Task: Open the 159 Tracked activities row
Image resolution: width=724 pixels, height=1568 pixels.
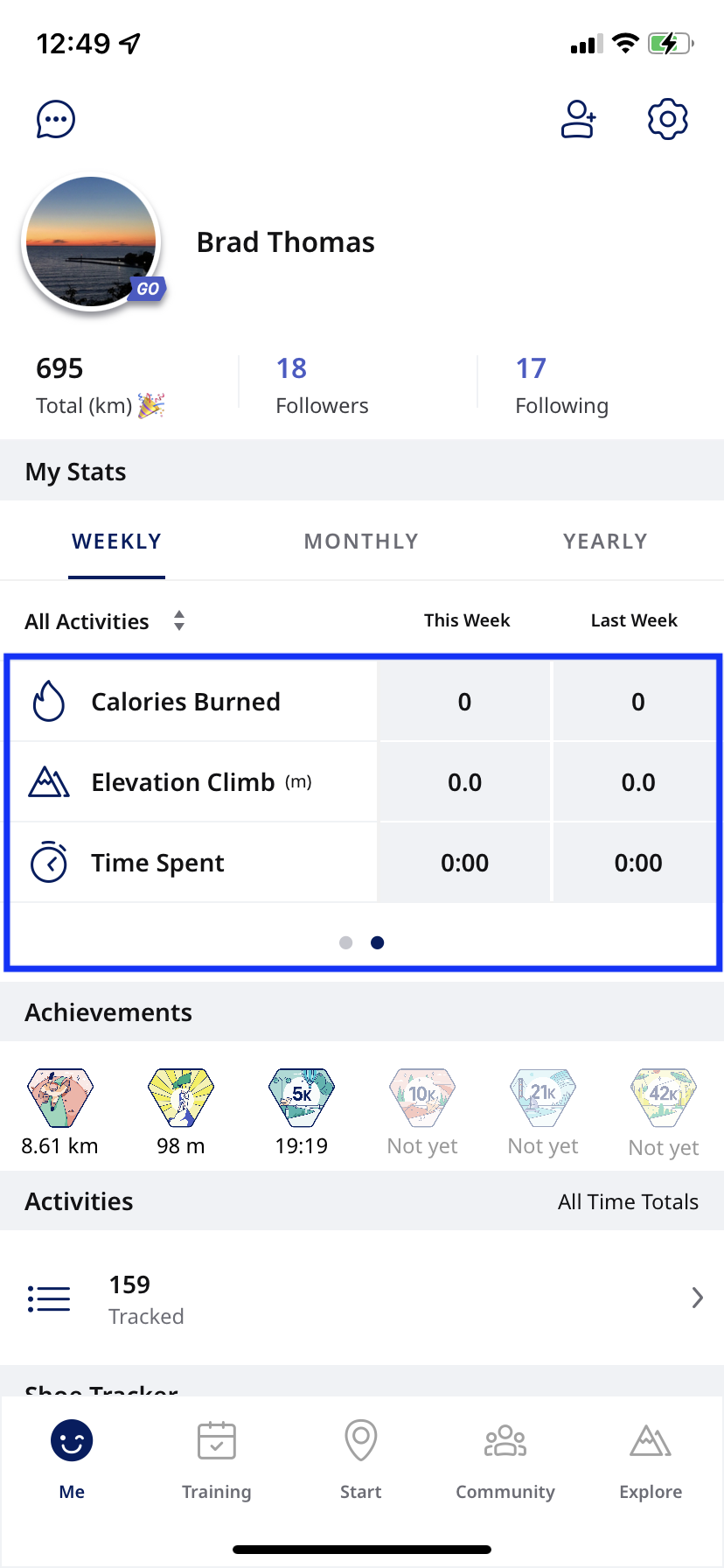Action: (362, 1298)
